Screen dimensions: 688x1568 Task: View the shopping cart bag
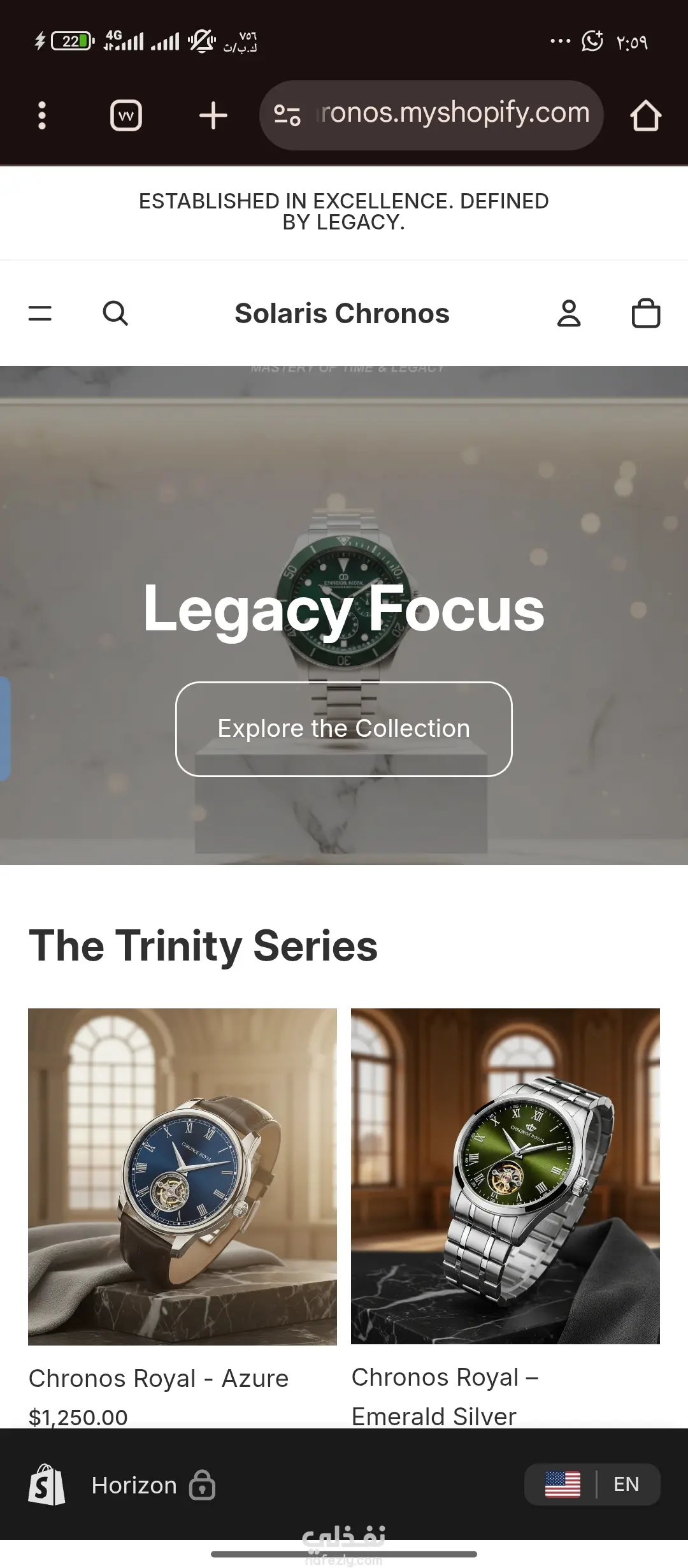coord(645,313)
